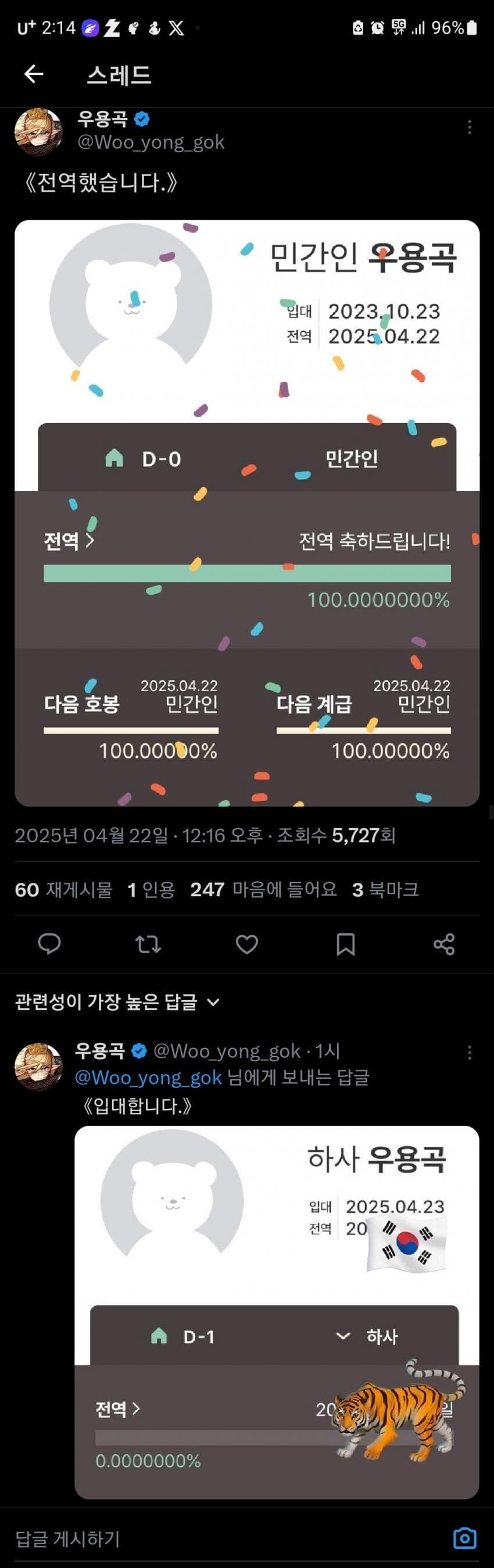View the 1 인용 quotes list
Viewport: 494px width, 1568px height.
151,889
